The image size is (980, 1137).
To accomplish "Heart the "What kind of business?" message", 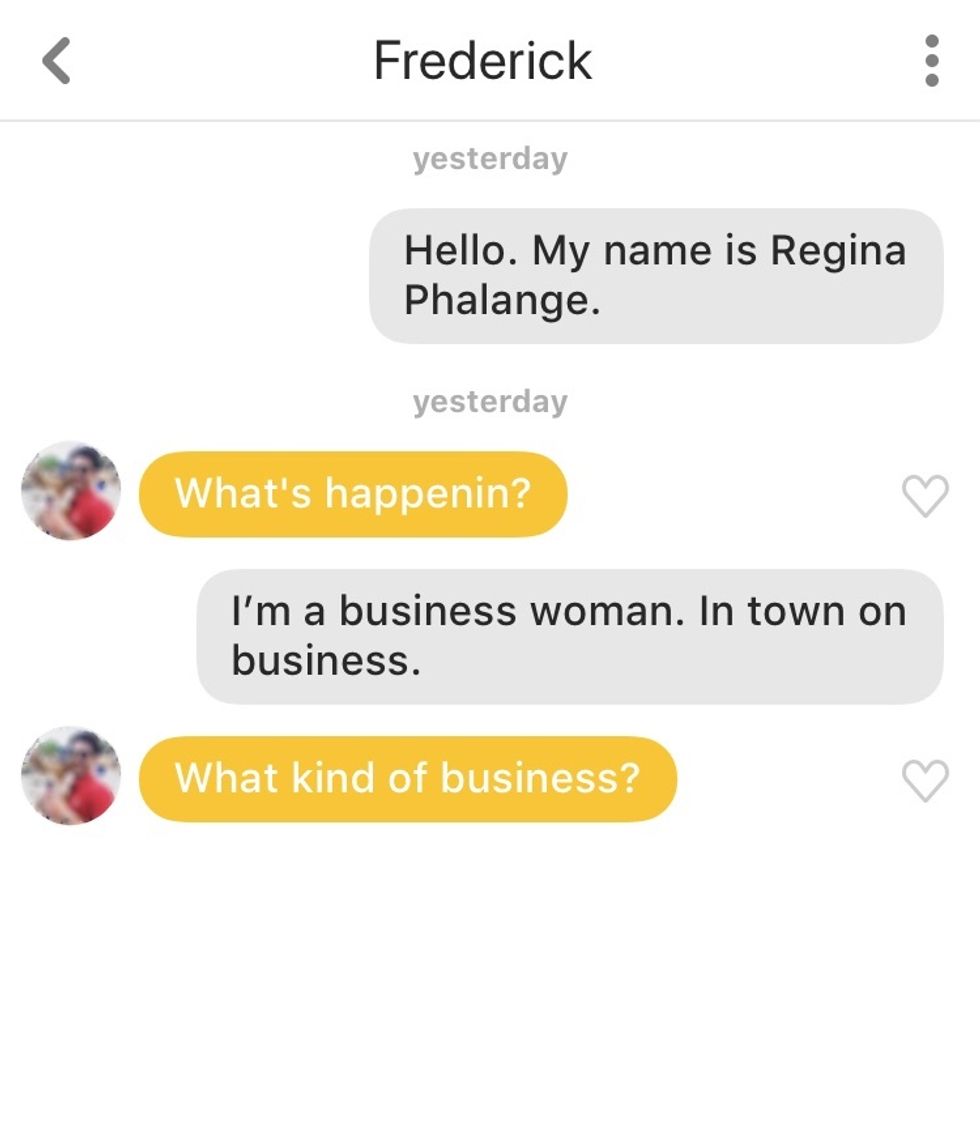I will pos(925,780).
